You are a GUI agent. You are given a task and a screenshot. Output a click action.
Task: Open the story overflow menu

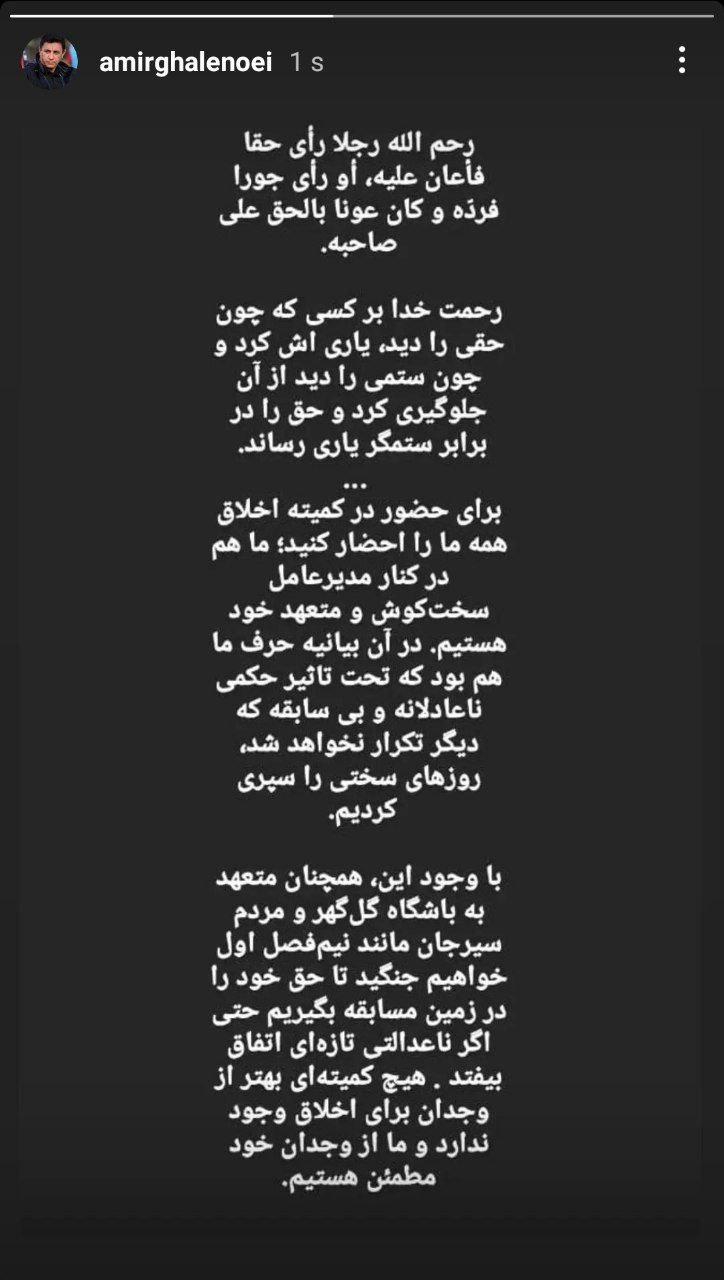tap(682, 61)
